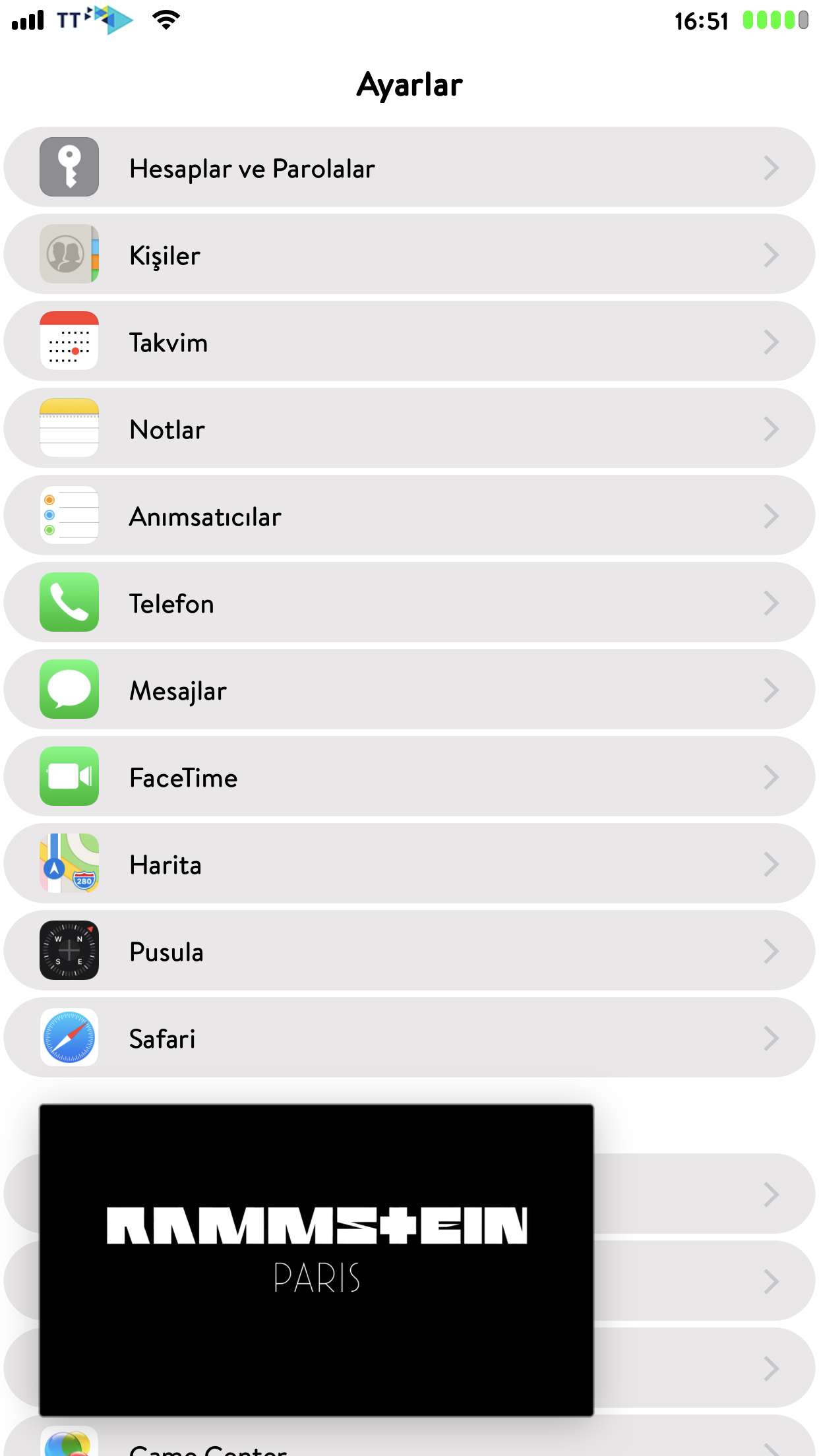Tap the Mesajlar row

point(409,690)
